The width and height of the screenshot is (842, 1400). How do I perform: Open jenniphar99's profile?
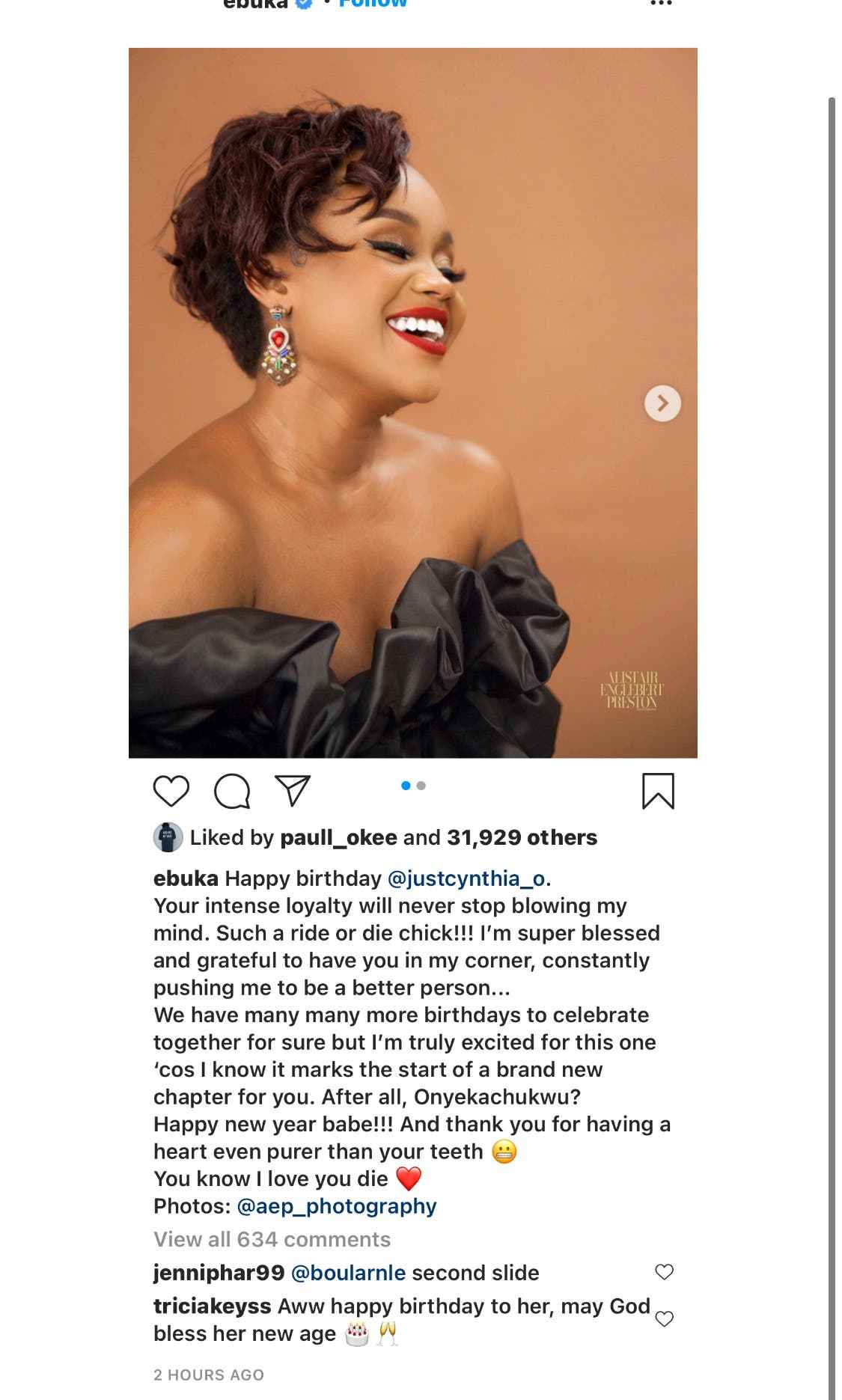pyautogui.click(x=219, y=1272)
